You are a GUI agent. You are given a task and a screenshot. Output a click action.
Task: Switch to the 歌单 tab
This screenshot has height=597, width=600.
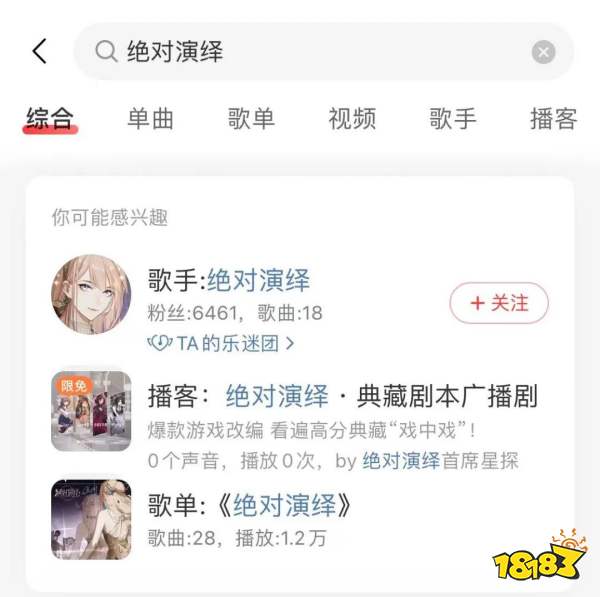pyautogui.click(x=251, y=119)
